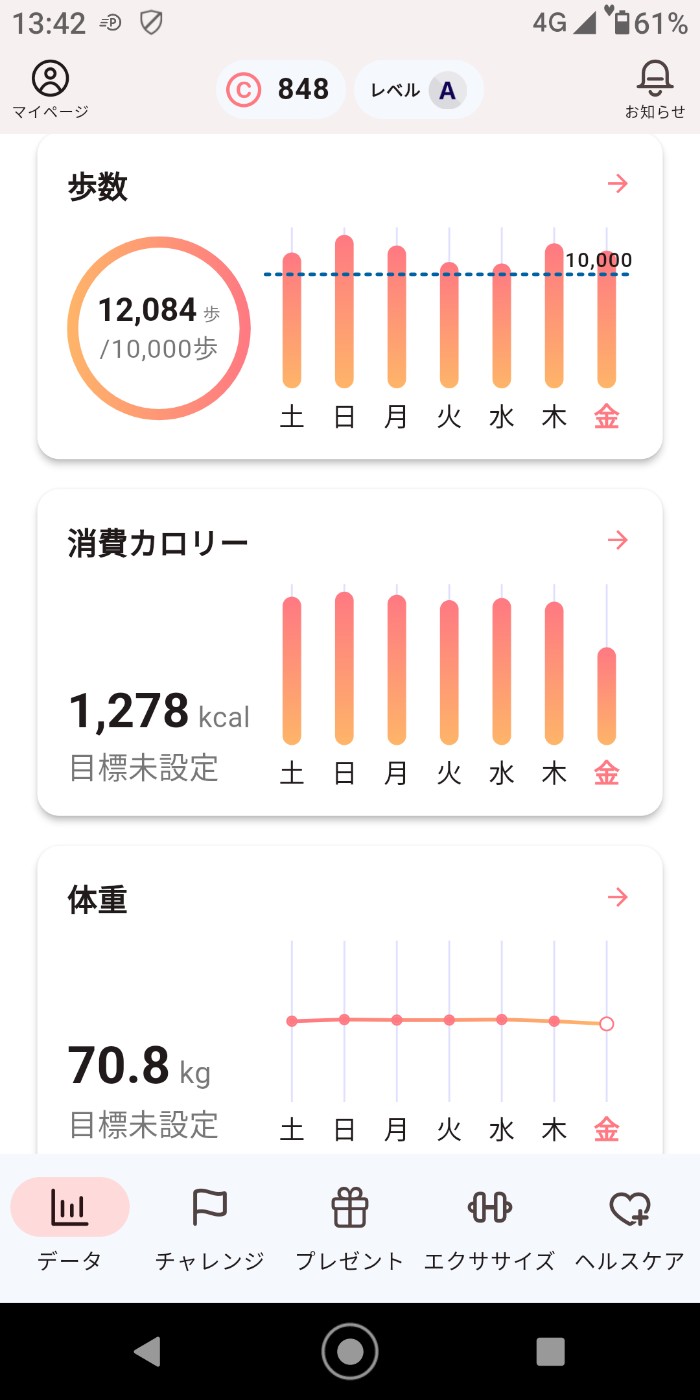Switch to the ヘルスケア tab

pyautogui.click(x=630, y=1226)
